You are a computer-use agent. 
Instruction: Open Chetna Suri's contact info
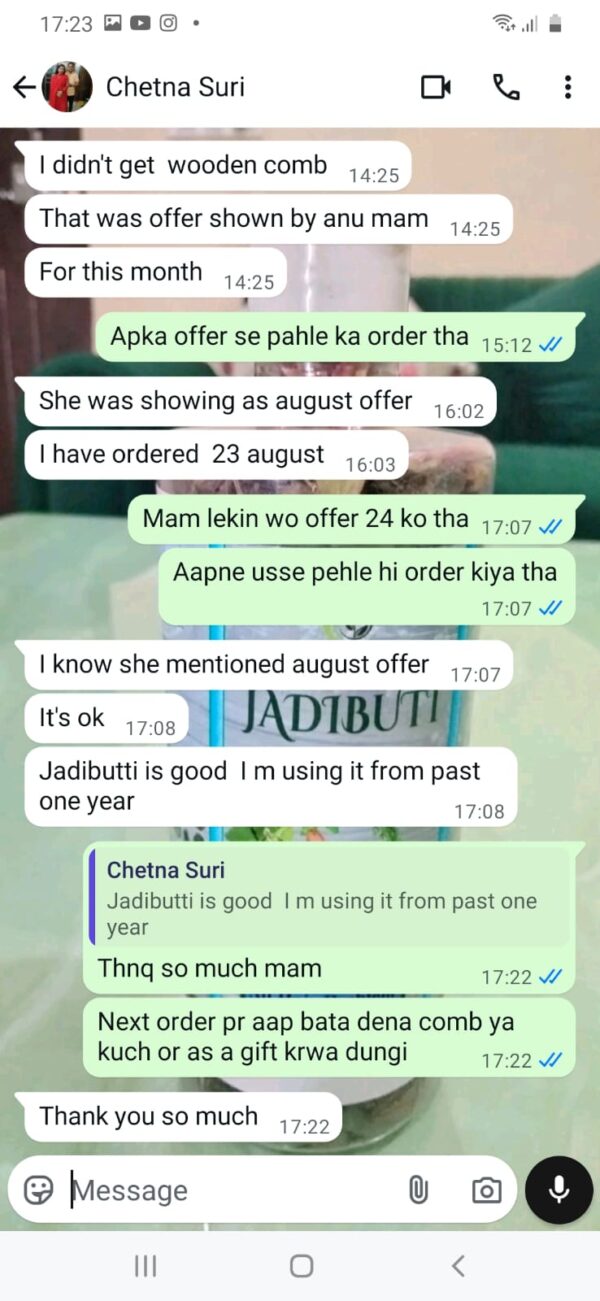click(x=175, y=88)
